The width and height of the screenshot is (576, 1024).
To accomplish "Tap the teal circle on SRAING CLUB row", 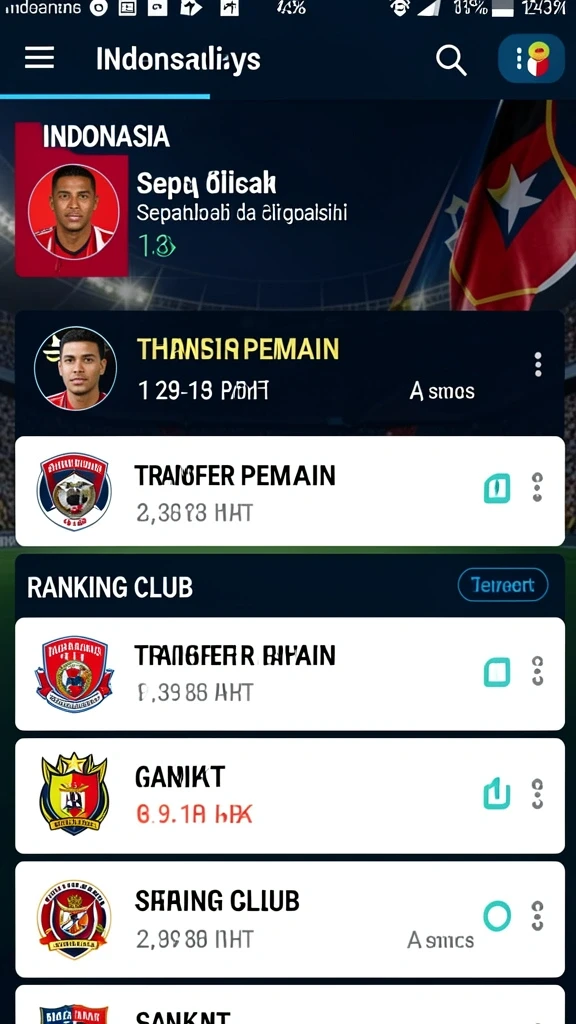I will pos(497,916).
